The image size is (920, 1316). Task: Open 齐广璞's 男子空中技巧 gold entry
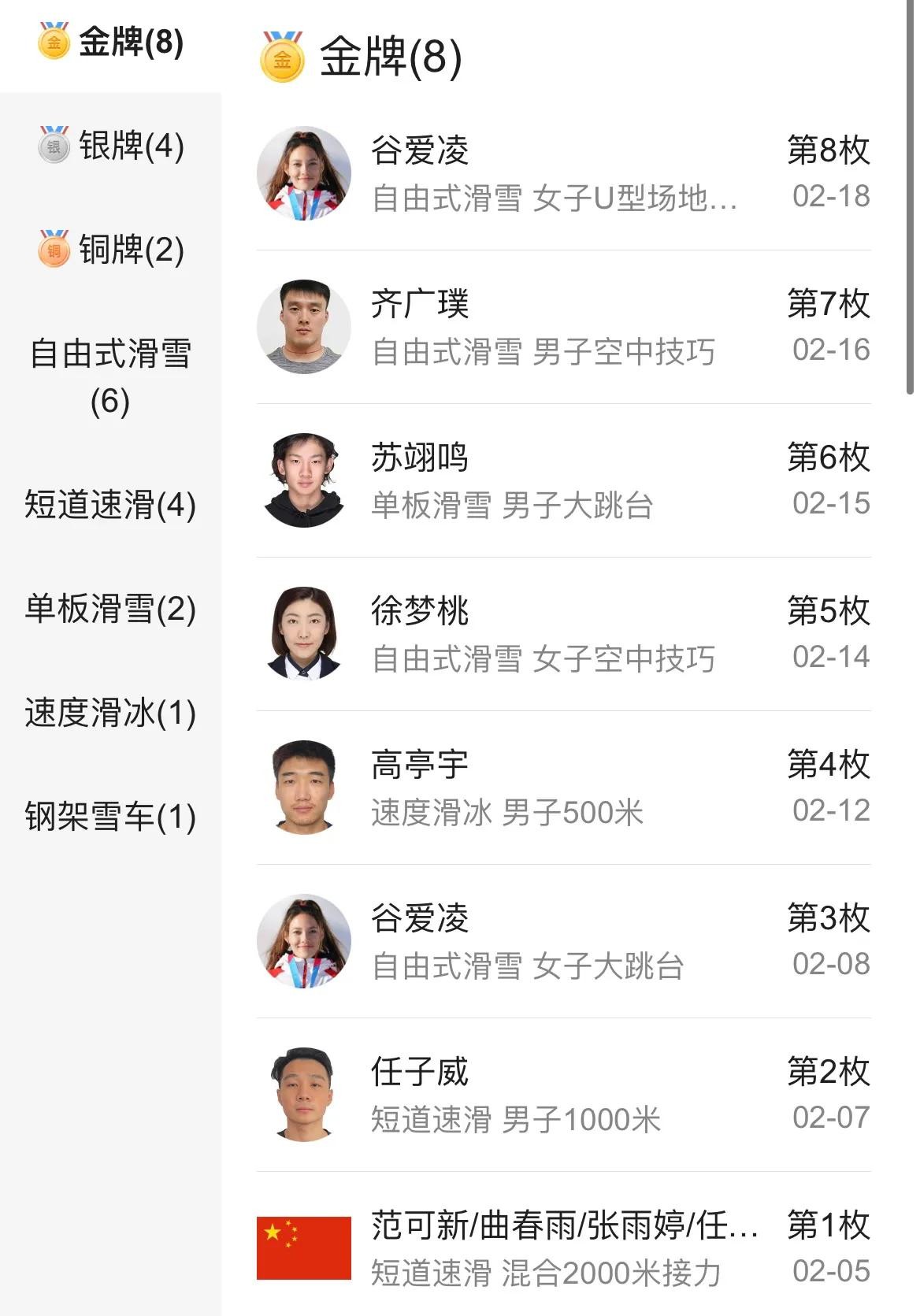pos(563,327)
